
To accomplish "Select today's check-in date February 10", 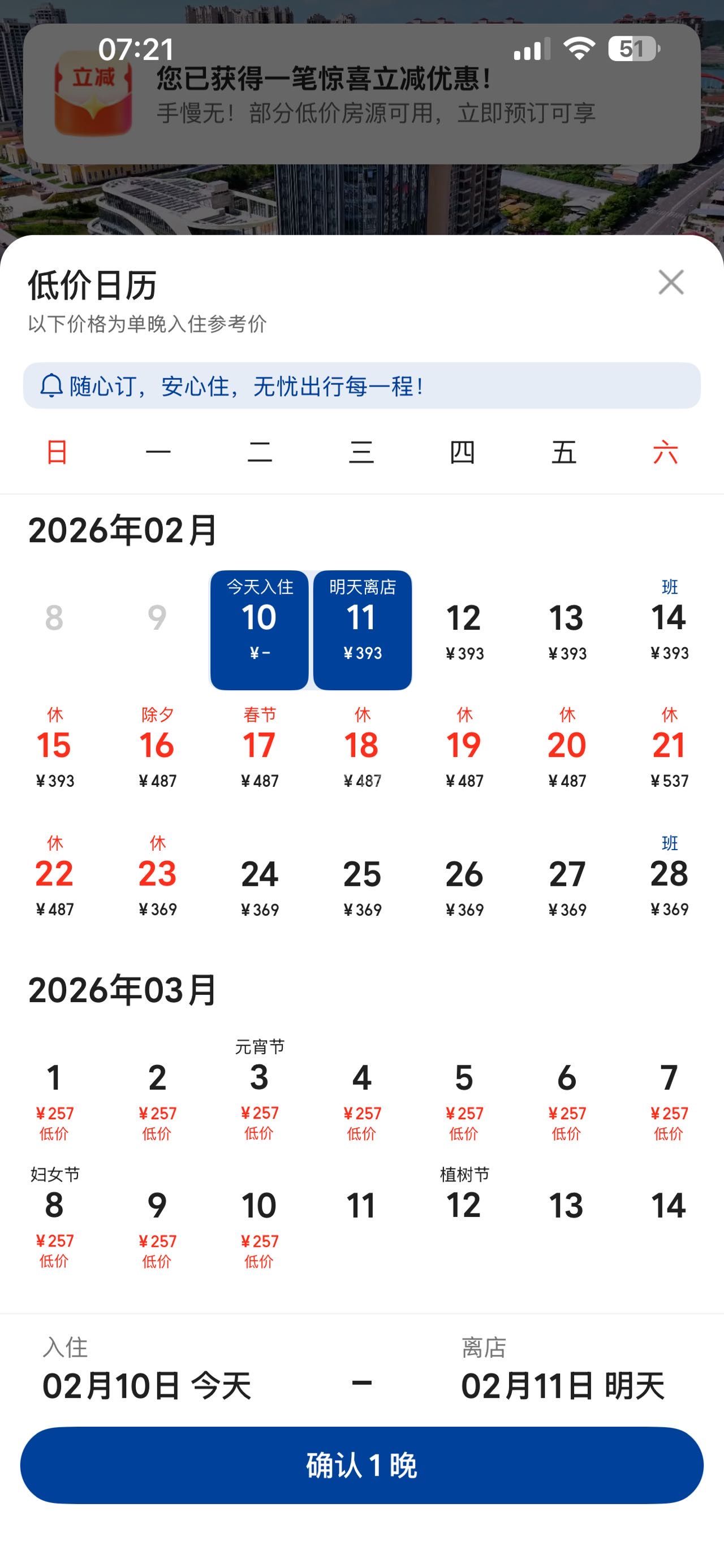I will [260, 630].
